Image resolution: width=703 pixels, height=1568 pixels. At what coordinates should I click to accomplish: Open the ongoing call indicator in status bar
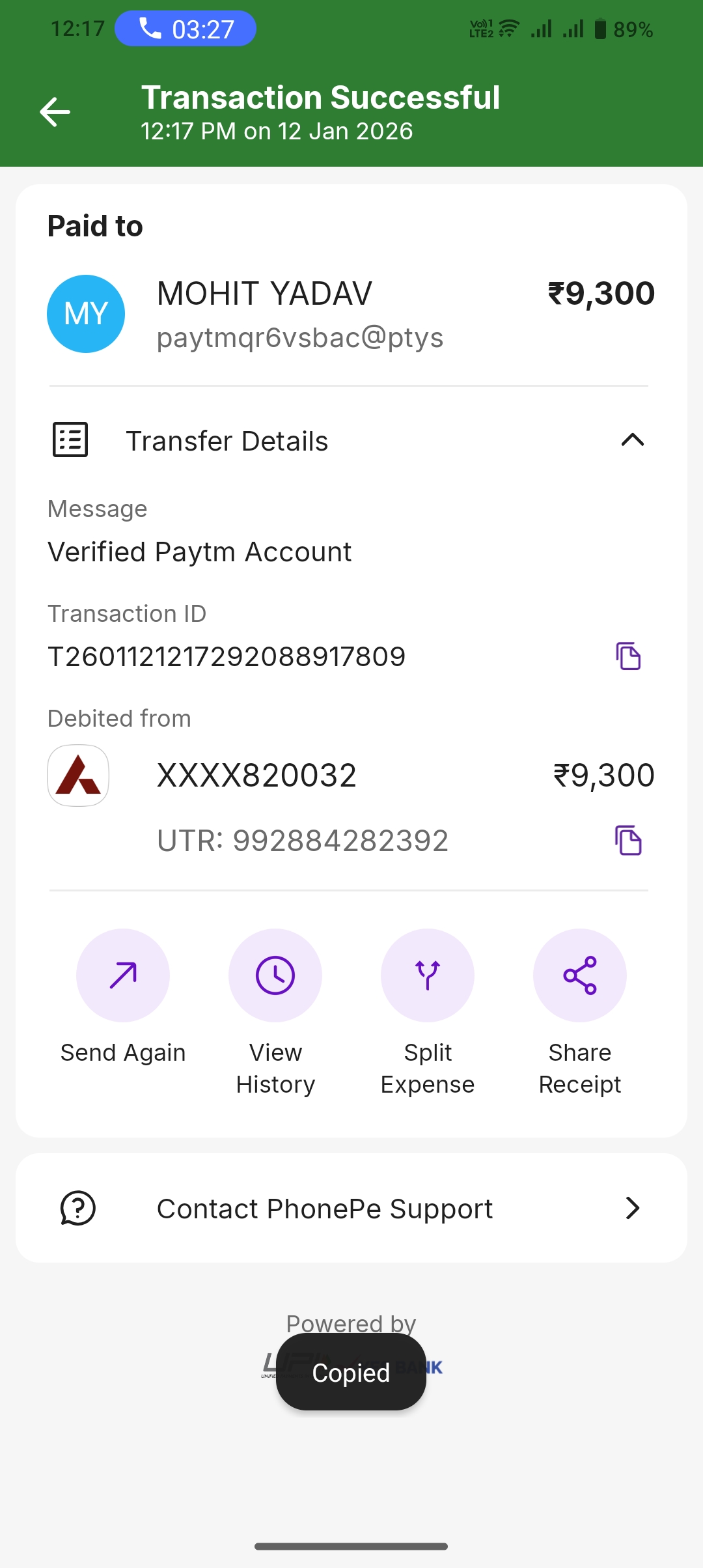tap(186, 29)
